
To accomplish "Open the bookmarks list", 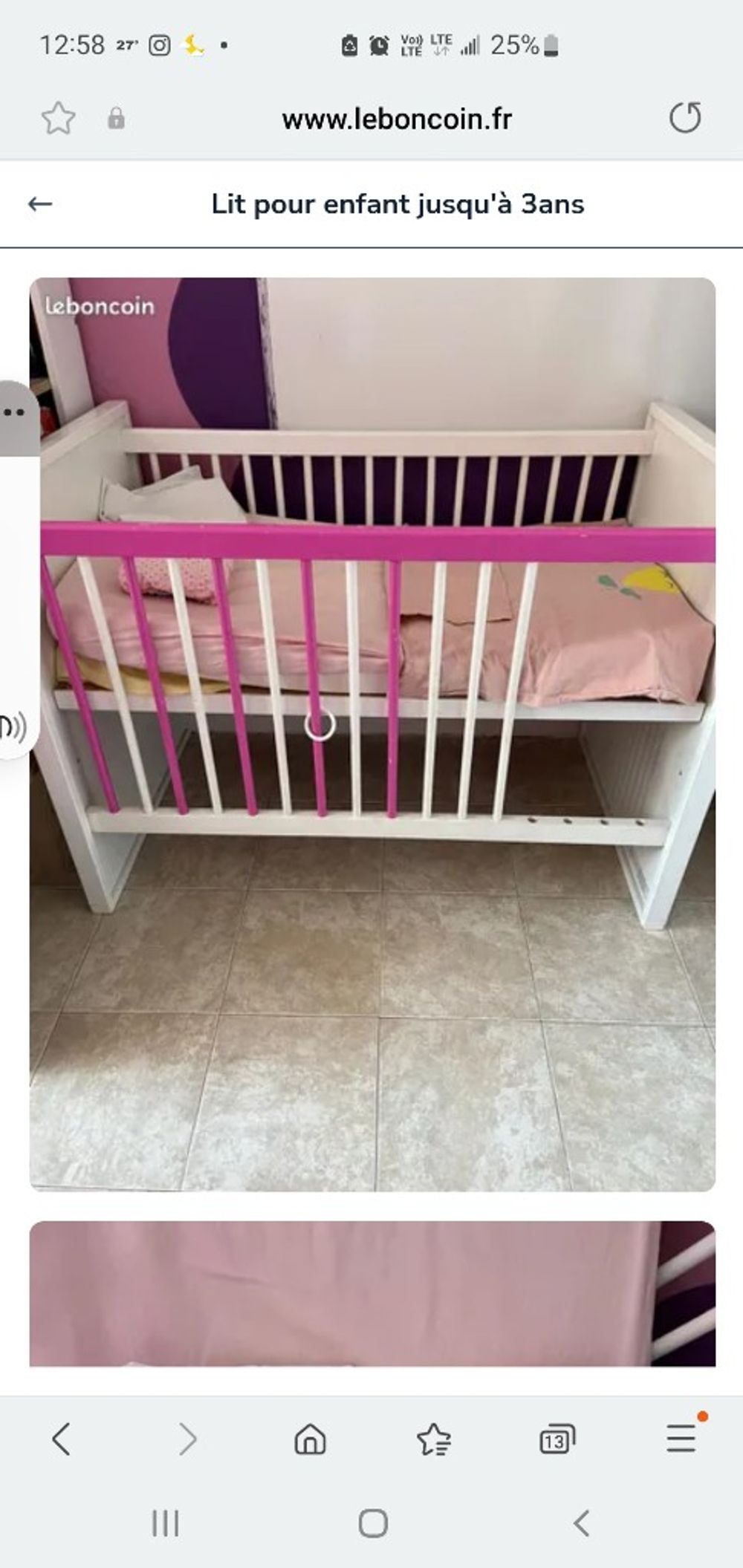I will coord(433,1439).
